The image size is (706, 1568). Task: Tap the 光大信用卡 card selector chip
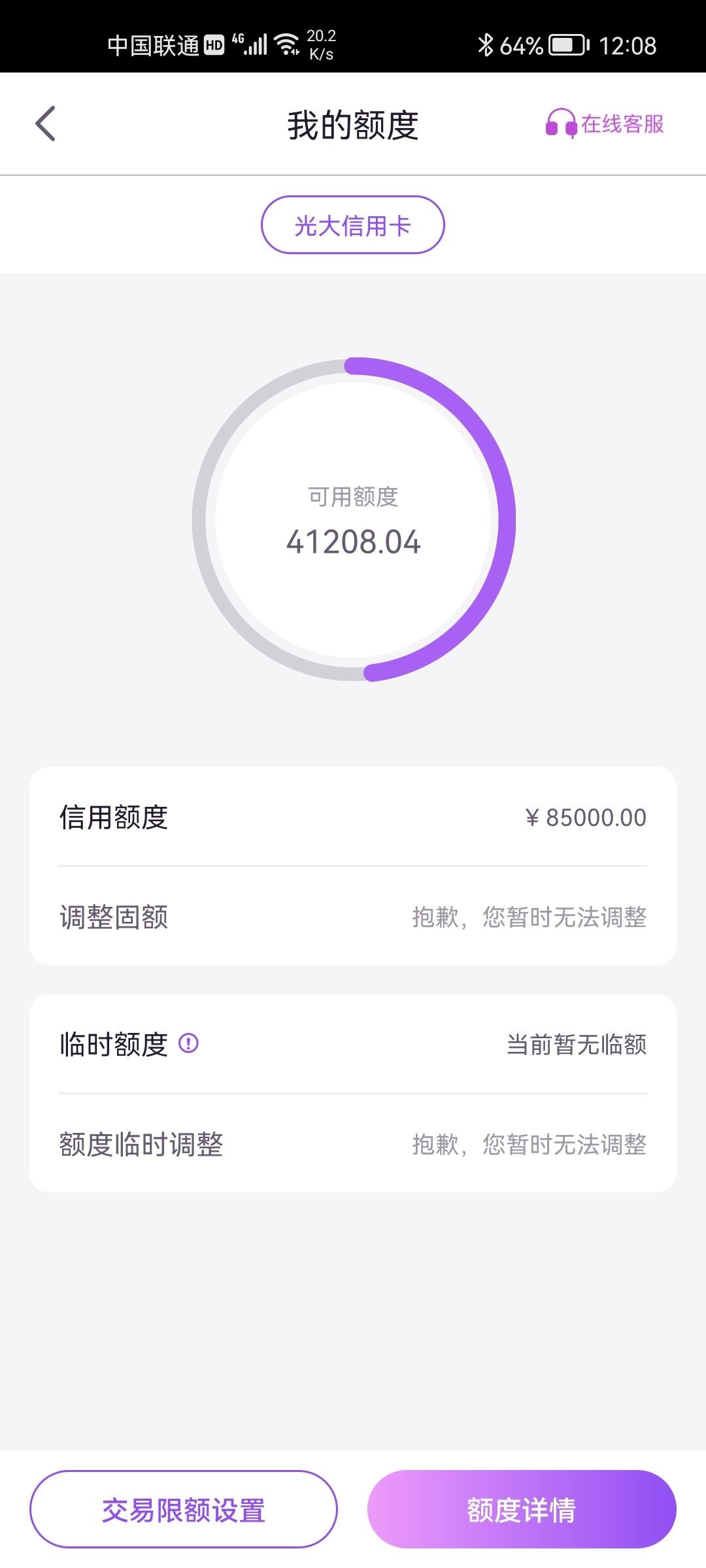pyautogui.click(x=353, y=225)
